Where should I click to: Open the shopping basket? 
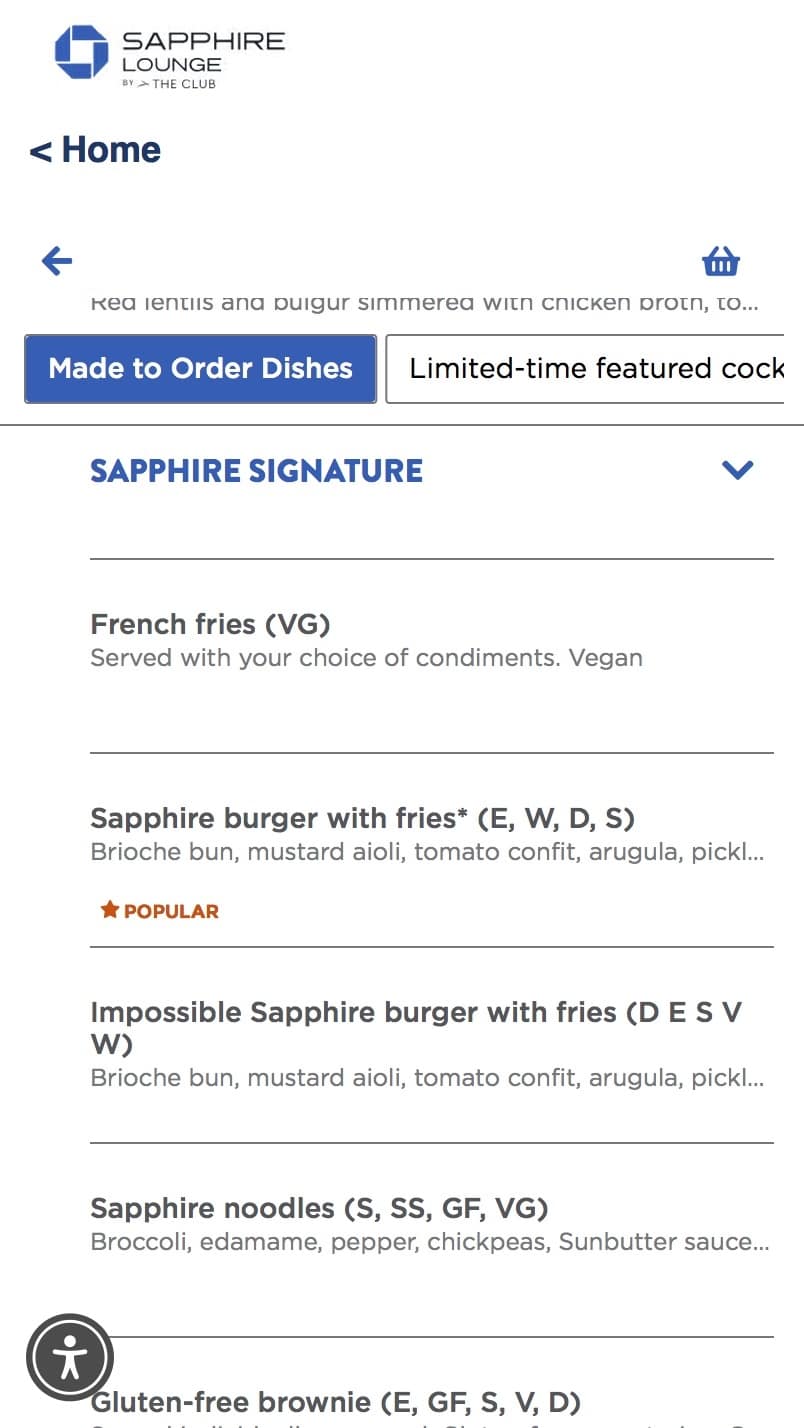coord(720,262)
